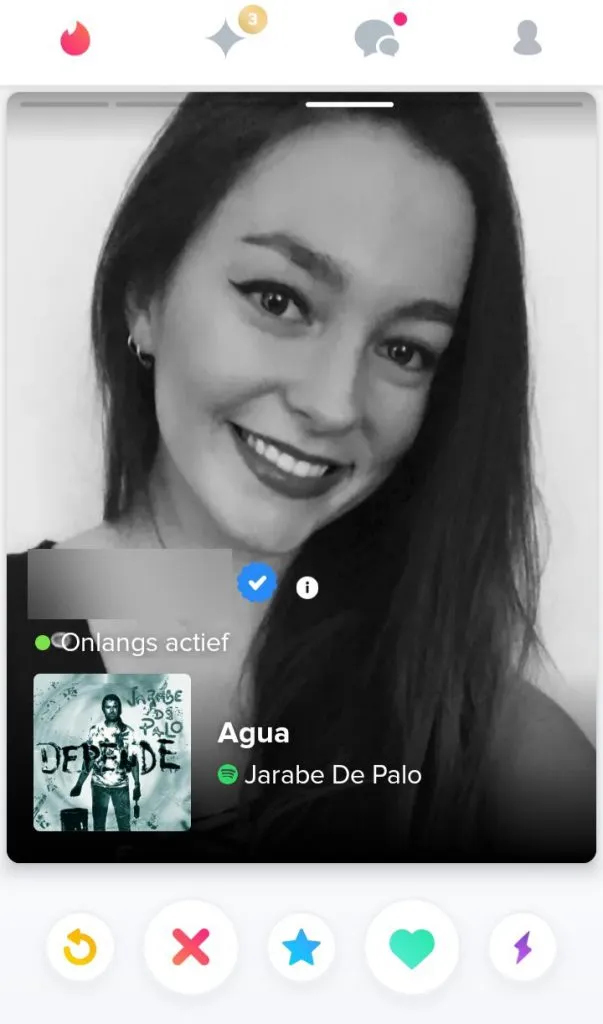This screenshot has width=603, height=1024.
Task: Open profile details with info icon
Action: [x=307, y=588]
